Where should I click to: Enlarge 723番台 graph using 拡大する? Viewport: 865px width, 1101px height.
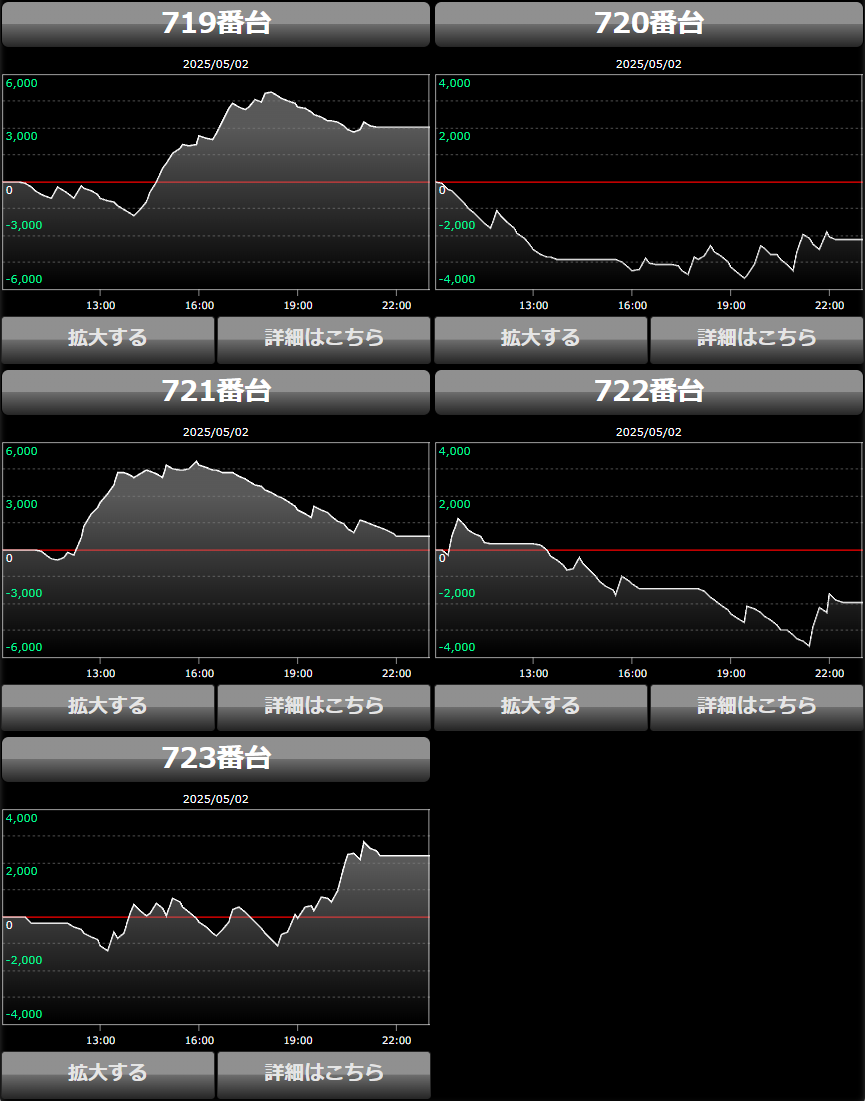coord(108,1074)
